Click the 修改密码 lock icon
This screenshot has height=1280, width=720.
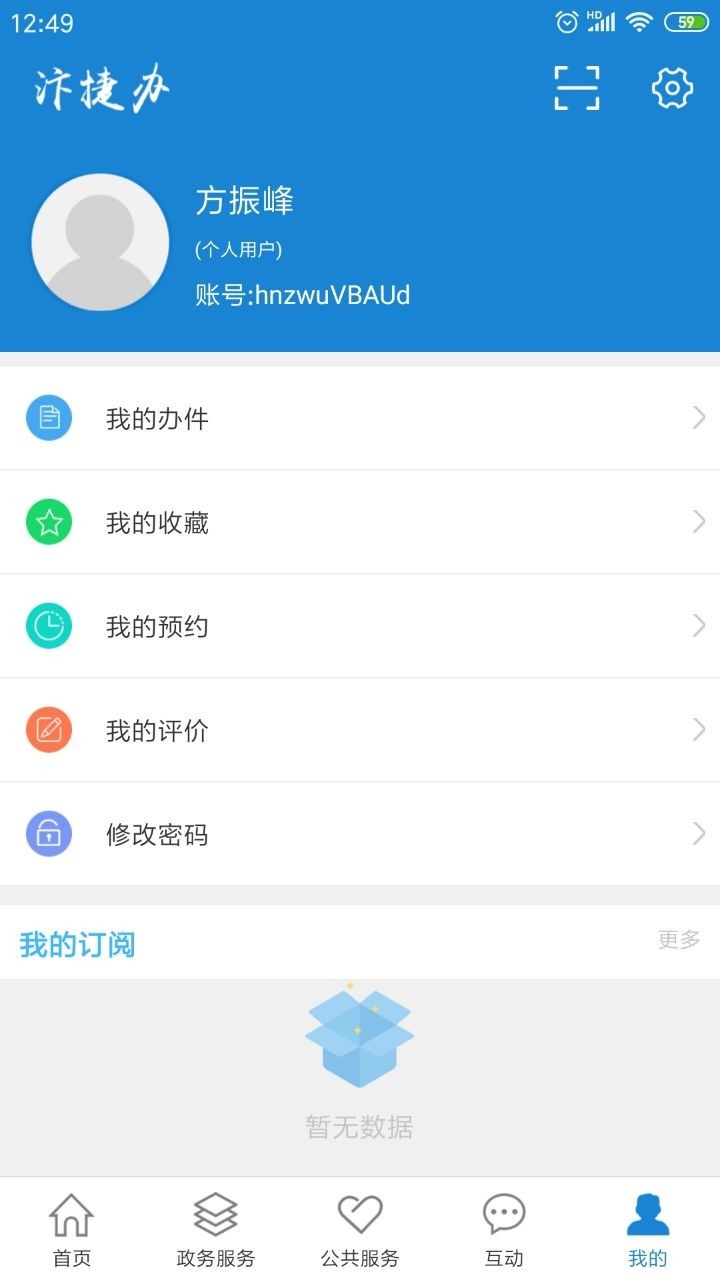click(48, 834)
